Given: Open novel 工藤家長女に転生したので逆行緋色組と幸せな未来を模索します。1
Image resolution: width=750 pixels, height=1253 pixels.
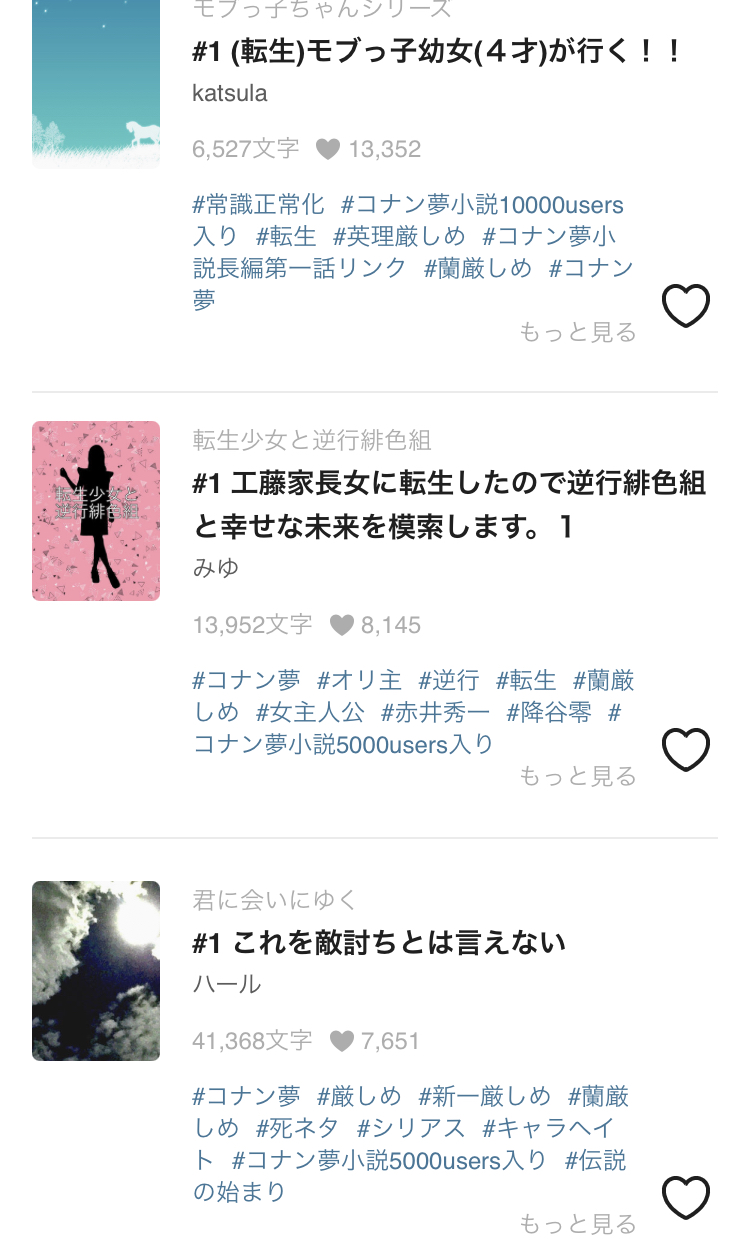Looking at the screenshot, I should click(449, 505).
